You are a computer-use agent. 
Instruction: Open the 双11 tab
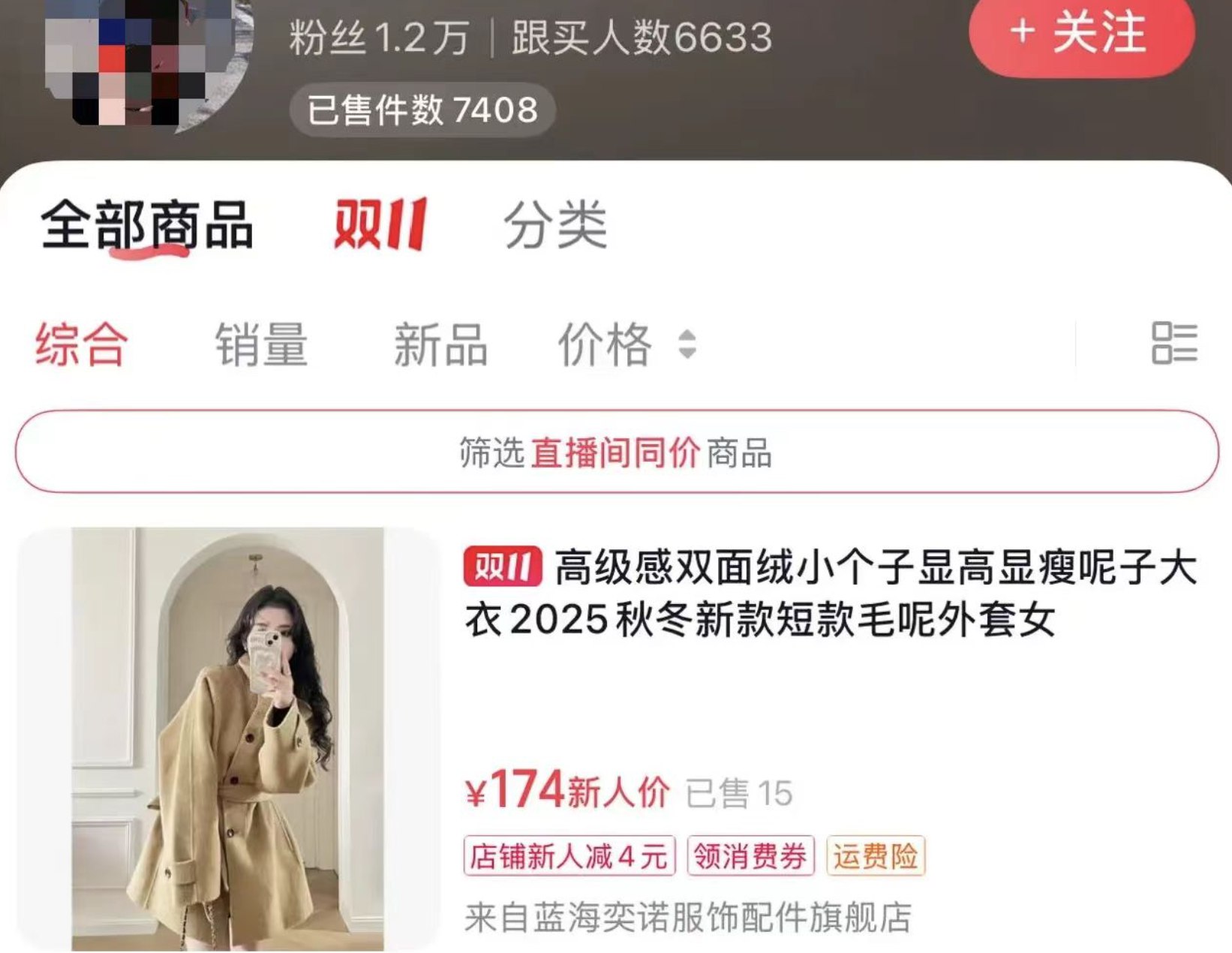tap(380, 224)
